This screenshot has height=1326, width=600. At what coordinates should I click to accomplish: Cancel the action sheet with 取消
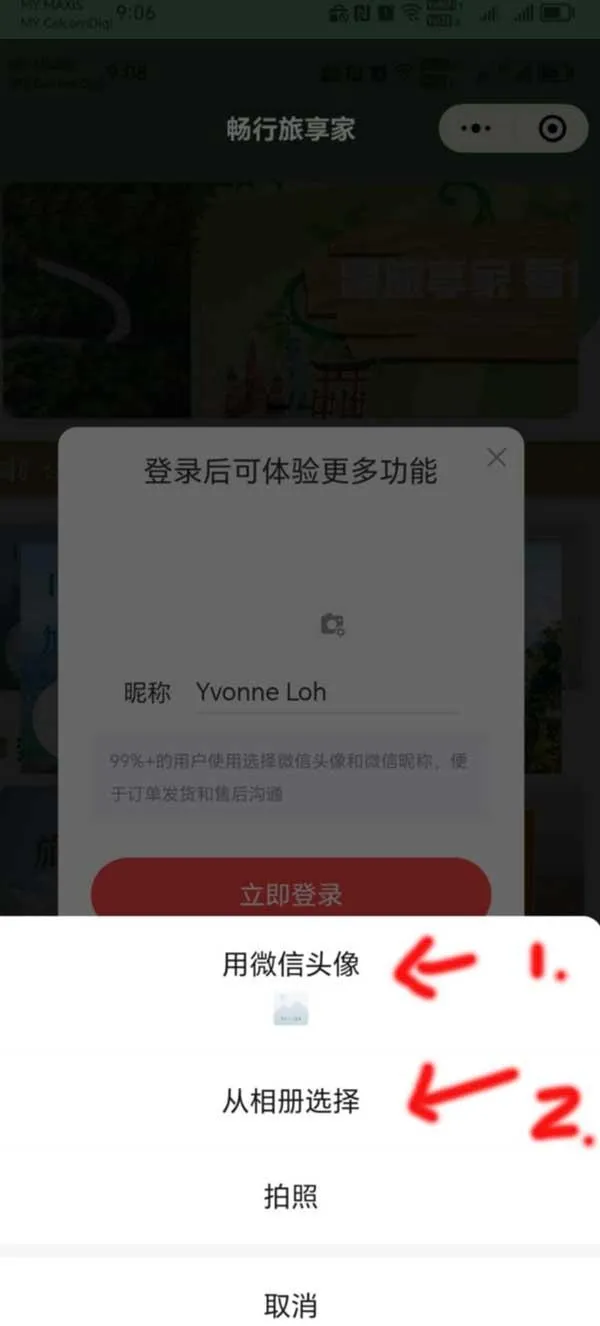click(x=290, y=1305)
